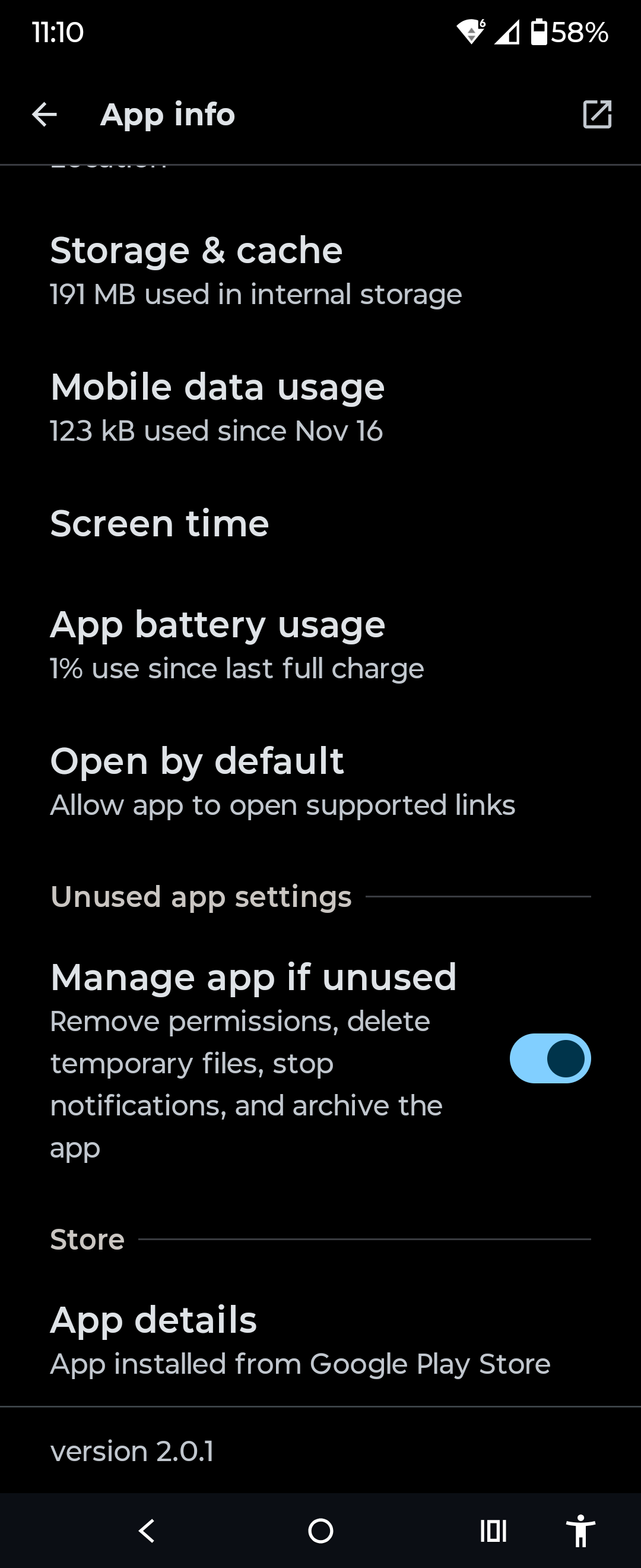Open the recent apps overview
The width and height of the screenshot is (641, 1568).
(493, 1531)
